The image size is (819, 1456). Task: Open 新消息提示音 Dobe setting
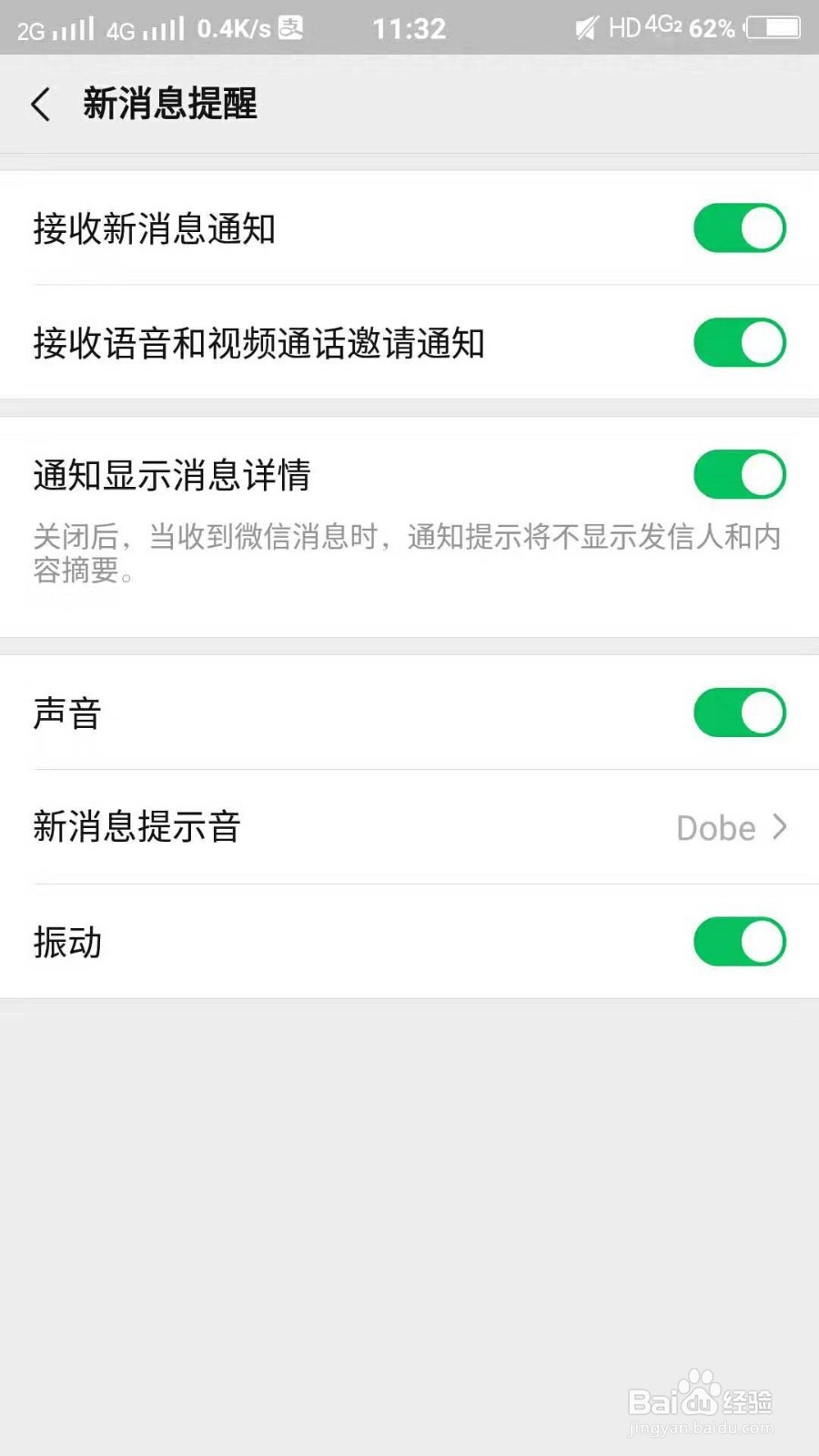(409, 827)
